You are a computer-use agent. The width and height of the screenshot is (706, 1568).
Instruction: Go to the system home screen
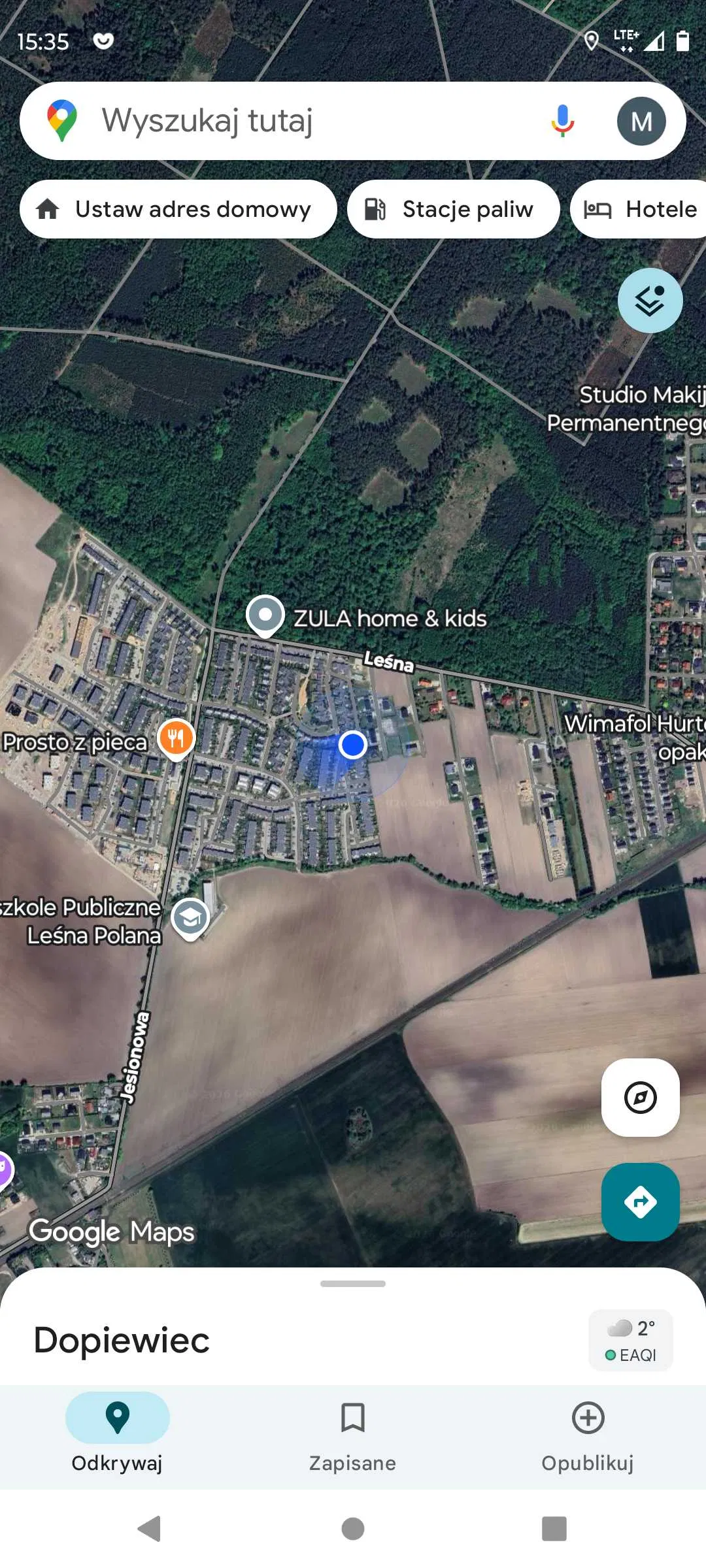click(x=353, y=1529)
